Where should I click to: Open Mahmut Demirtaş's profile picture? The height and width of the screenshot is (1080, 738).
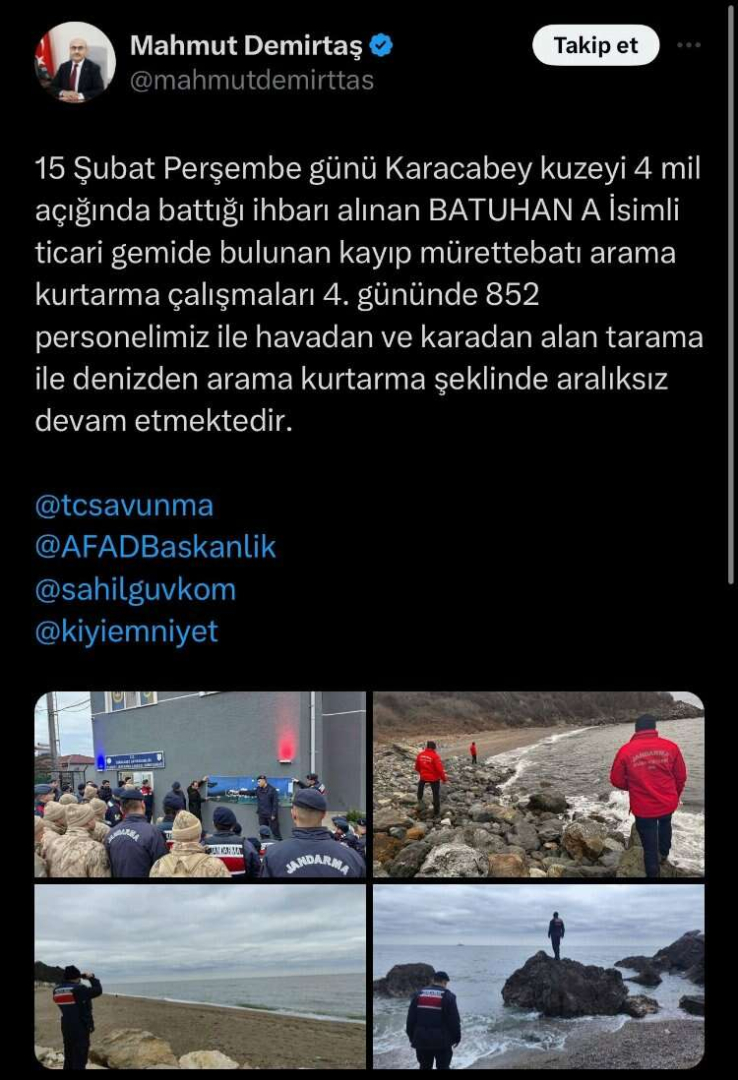tap(75, 62)
